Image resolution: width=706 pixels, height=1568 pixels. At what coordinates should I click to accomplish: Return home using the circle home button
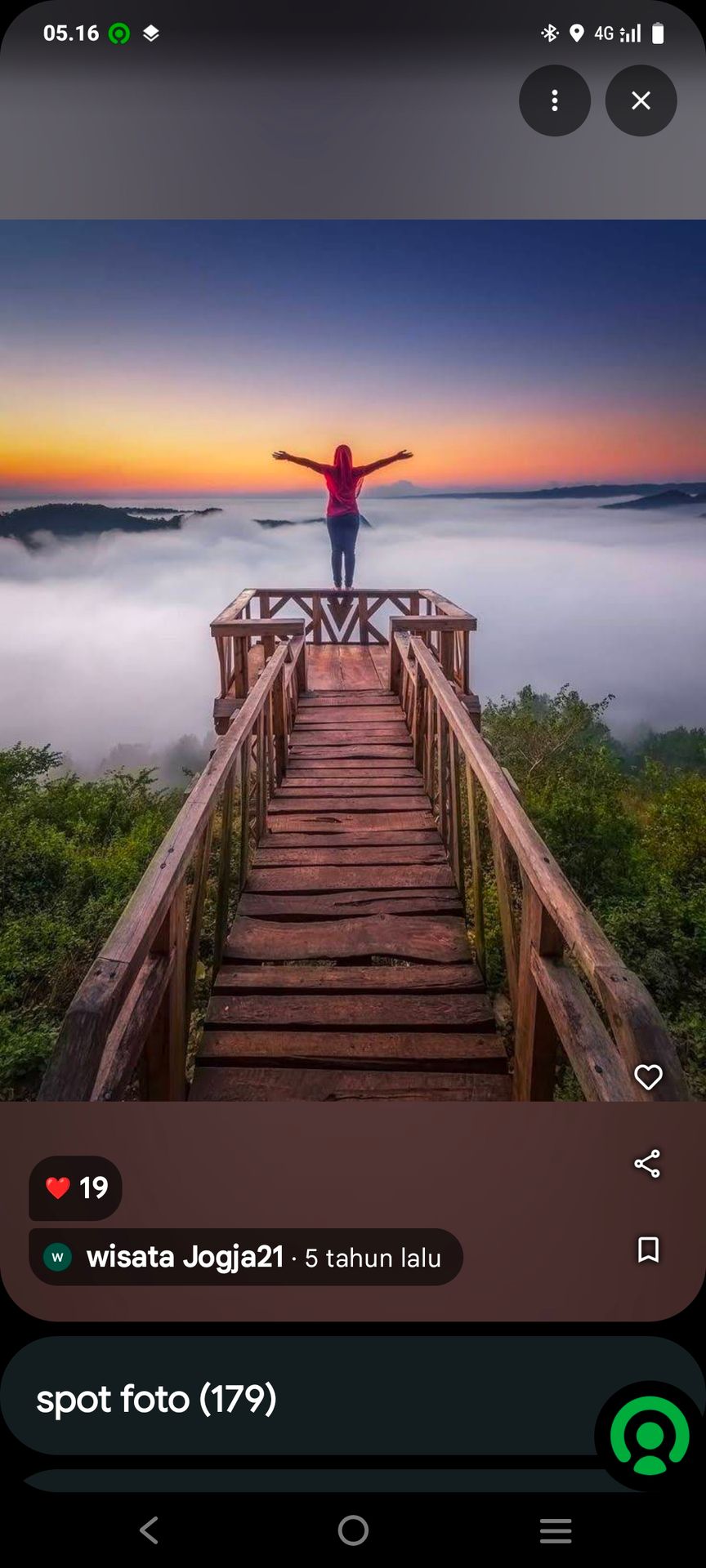coord(353,1531)
